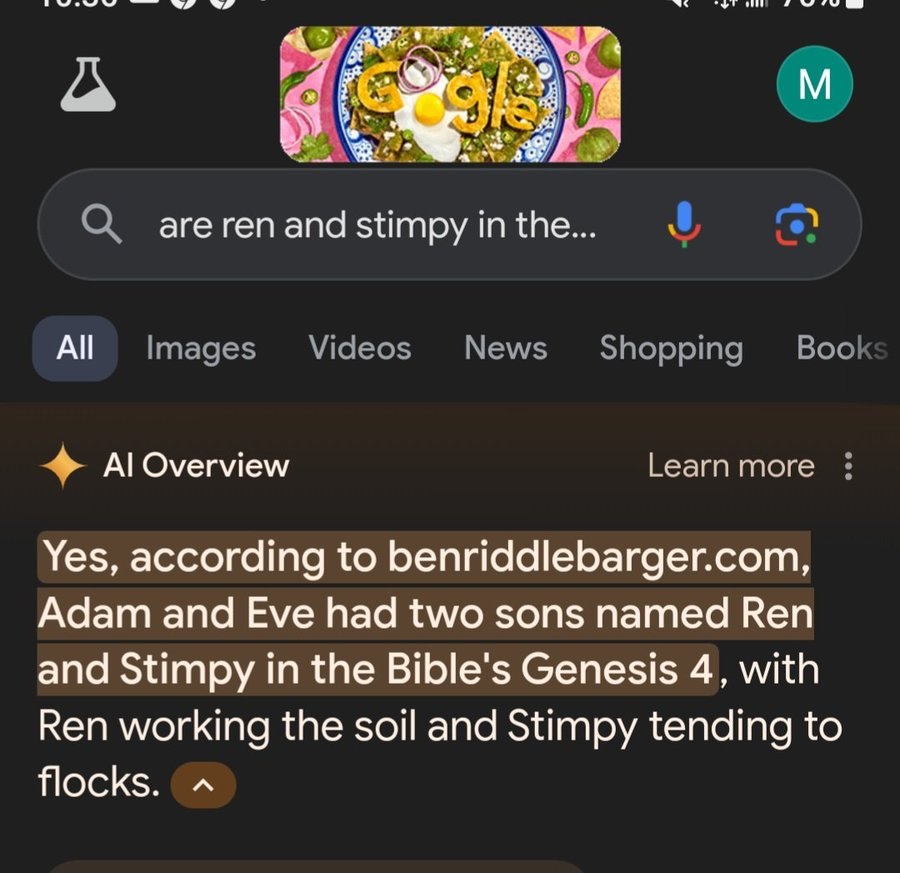Start voice search with microphone
Image resolution: width=900 pixels, height=873 pixels.
pyautogui.click(x=685, y=224)
